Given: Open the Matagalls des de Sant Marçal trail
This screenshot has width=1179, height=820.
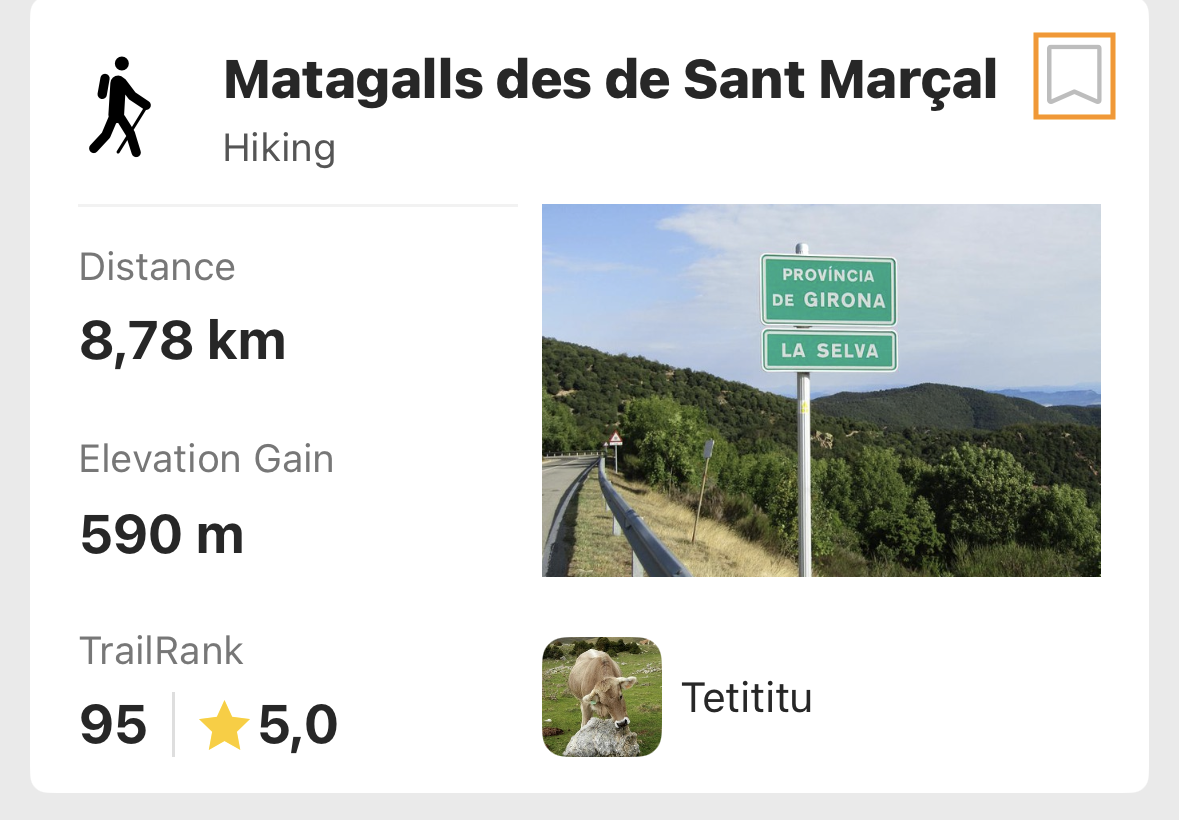Looking at the screenshot, I should (609, 82).
